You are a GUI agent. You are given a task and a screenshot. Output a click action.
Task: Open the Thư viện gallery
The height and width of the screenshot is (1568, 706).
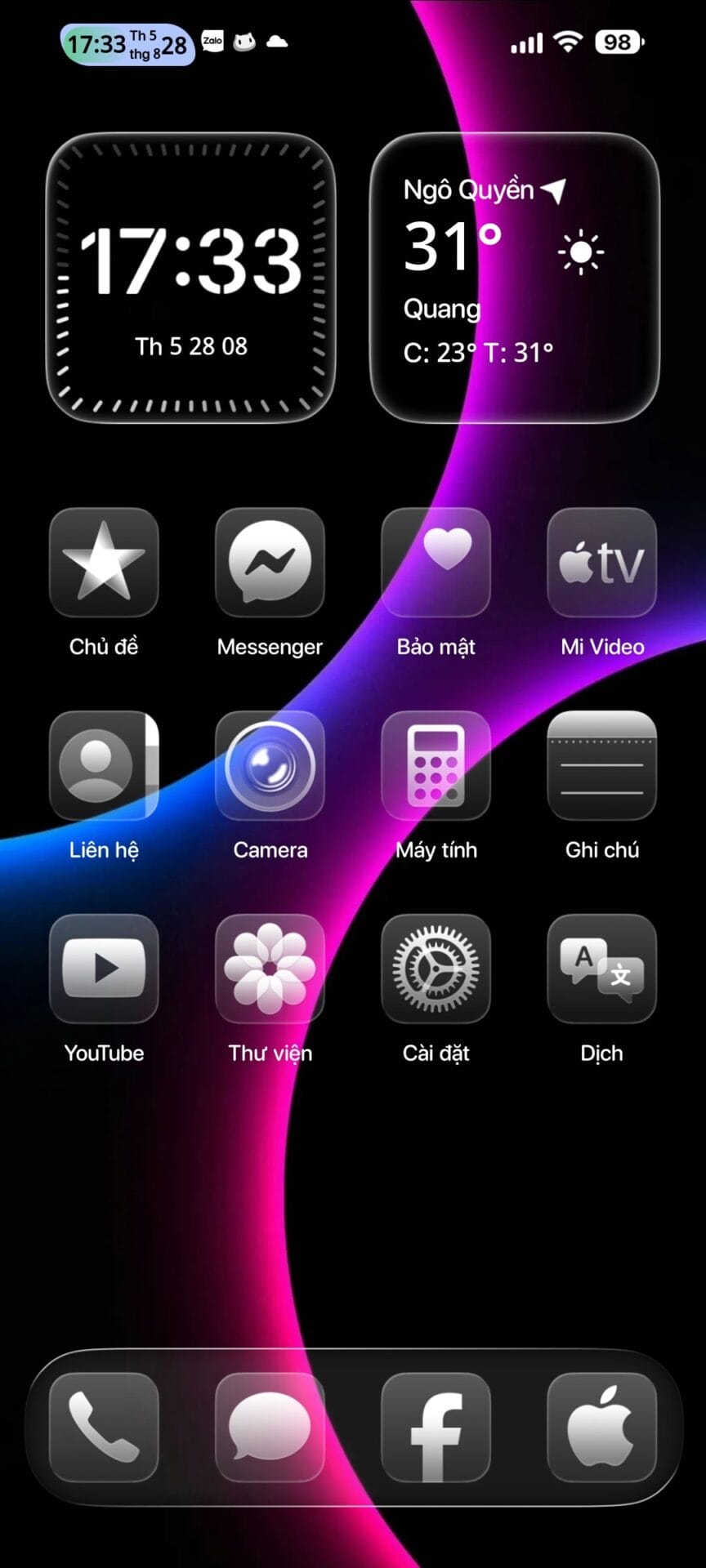[x=270, y=969]
